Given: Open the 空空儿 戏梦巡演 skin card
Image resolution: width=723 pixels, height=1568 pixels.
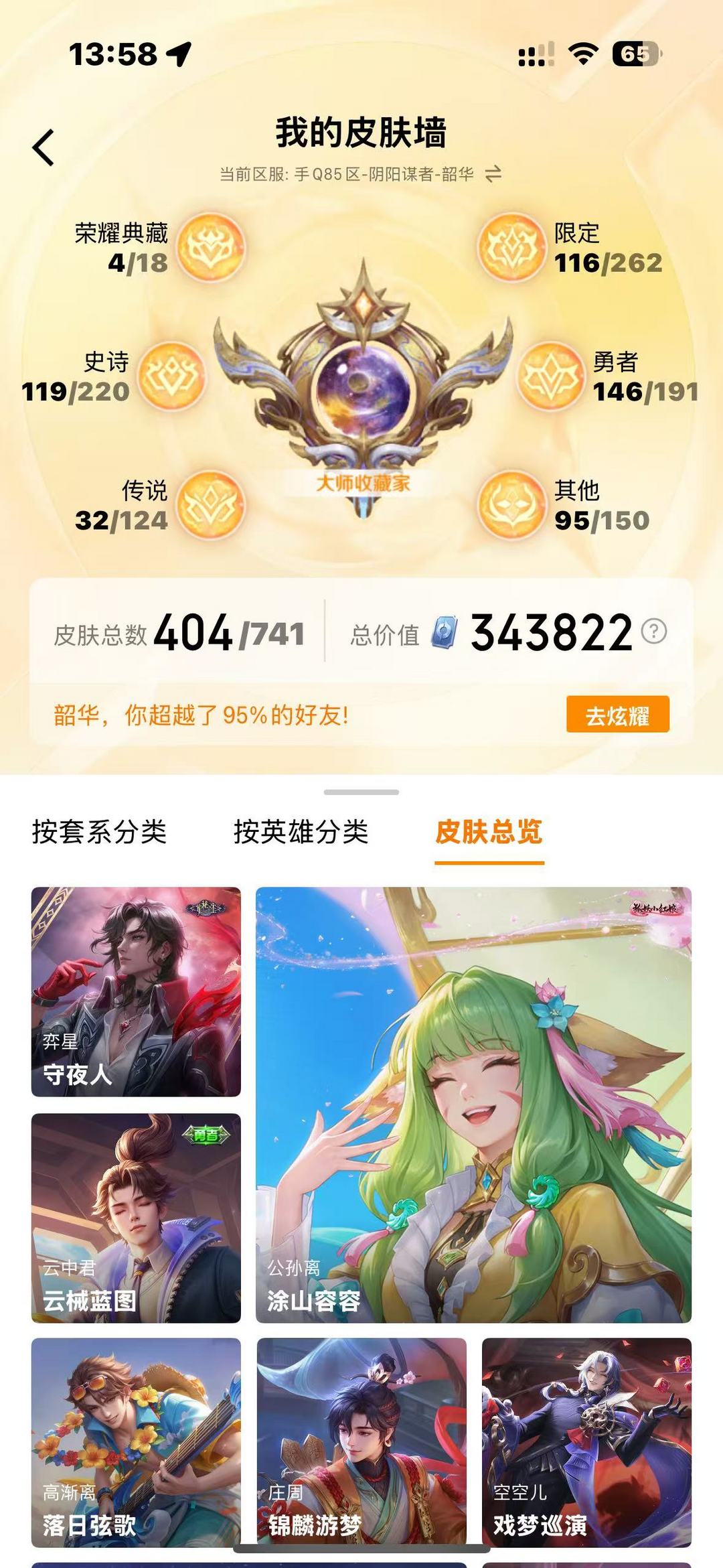Looking at the screenshot, I should (586, 1443).
